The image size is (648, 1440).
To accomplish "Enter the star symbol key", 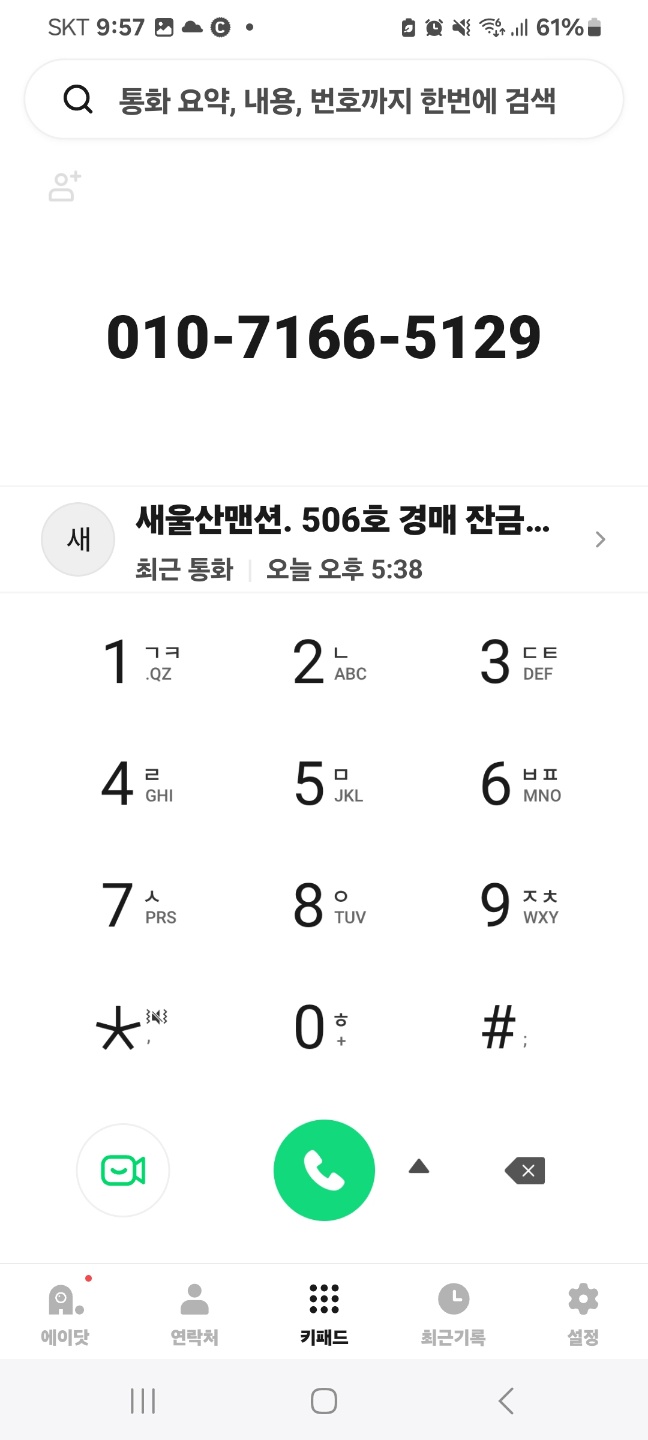I will point(130,1028).
